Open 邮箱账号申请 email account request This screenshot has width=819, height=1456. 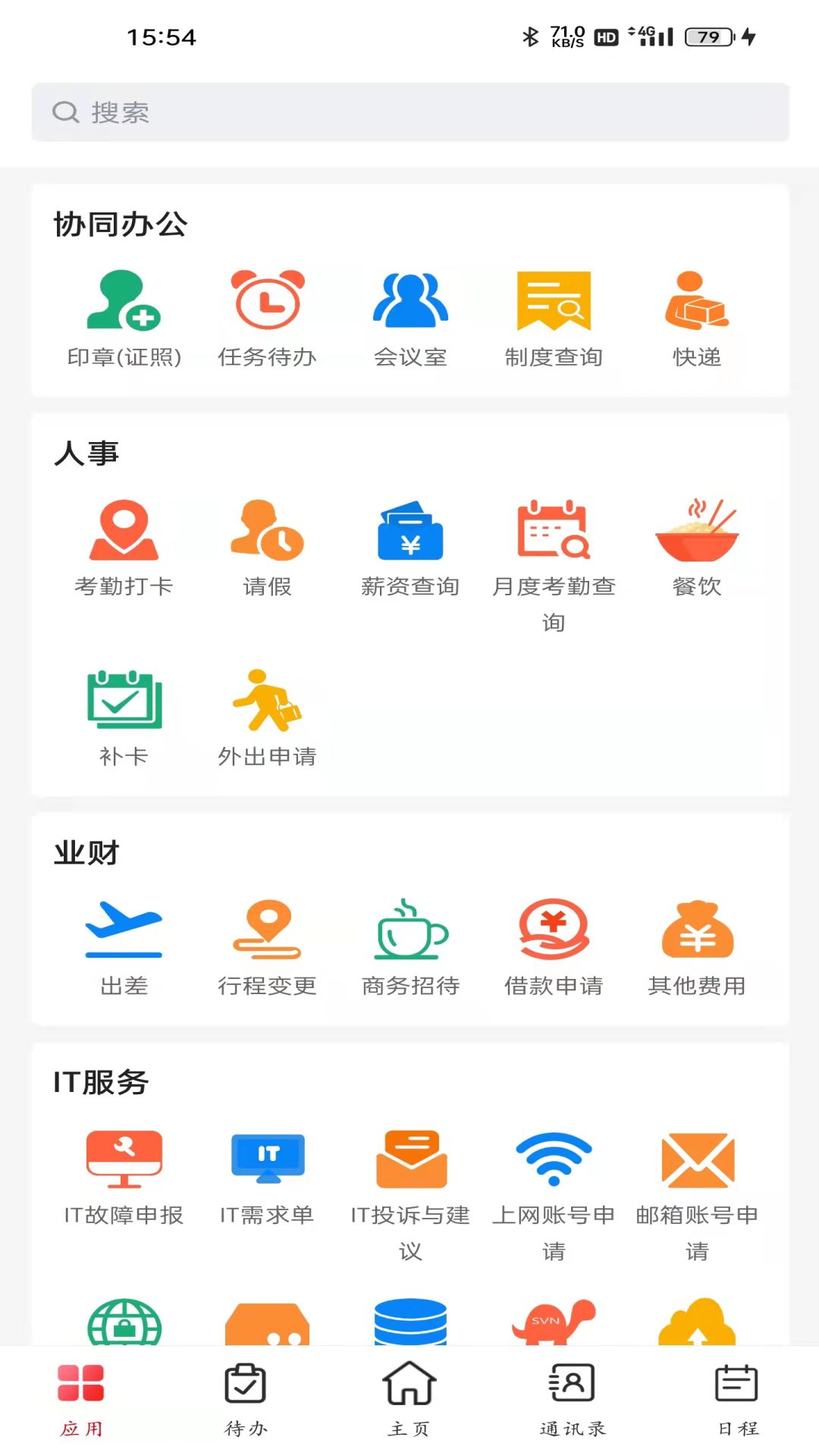[x=696, y=1172]
